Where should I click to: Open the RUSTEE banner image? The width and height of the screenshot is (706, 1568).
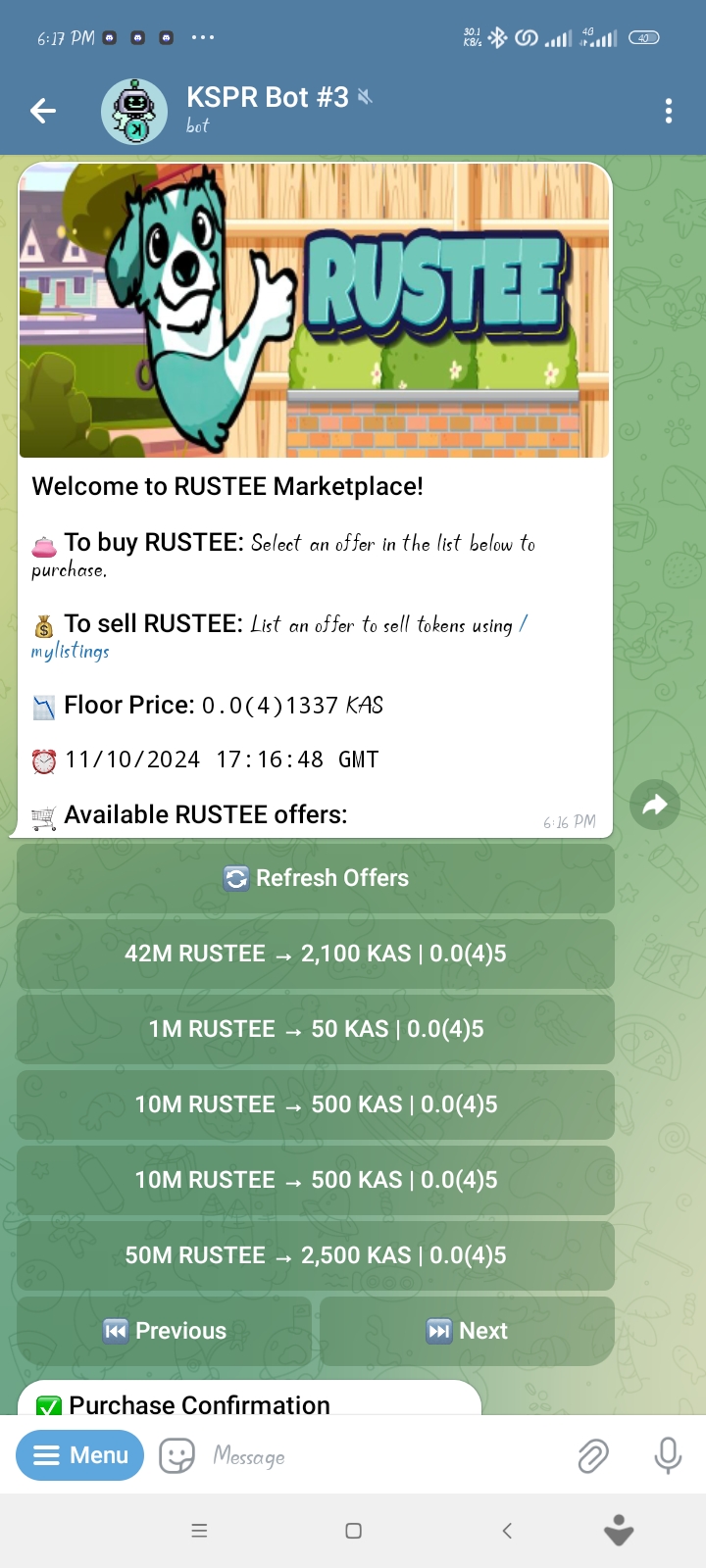tap(315, 311)
